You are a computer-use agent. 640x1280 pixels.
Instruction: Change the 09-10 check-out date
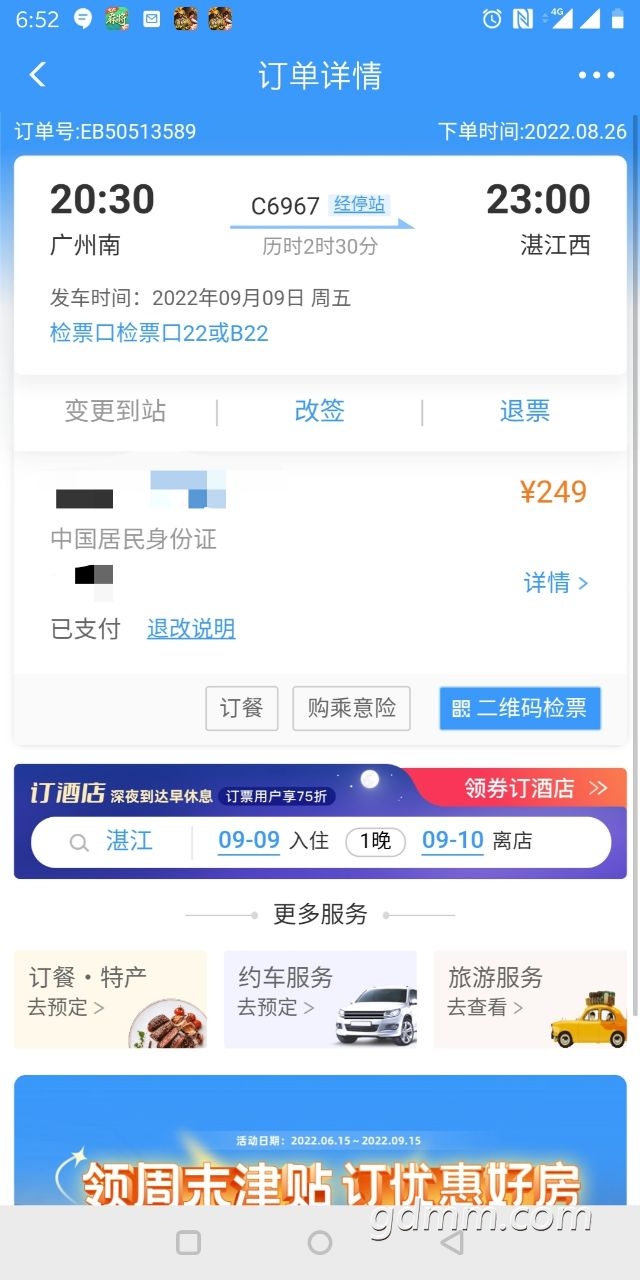[452, 841]
